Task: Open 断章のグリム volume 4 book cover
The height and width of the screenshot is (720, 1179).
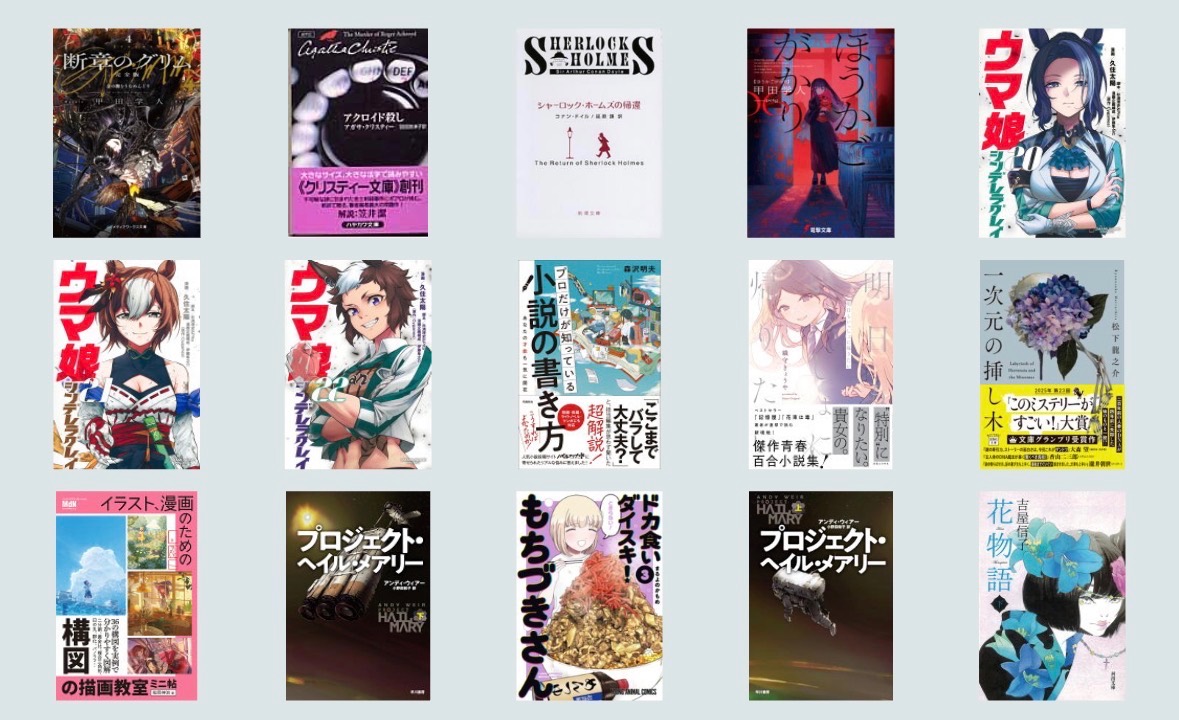Action: tap(126, 133)
